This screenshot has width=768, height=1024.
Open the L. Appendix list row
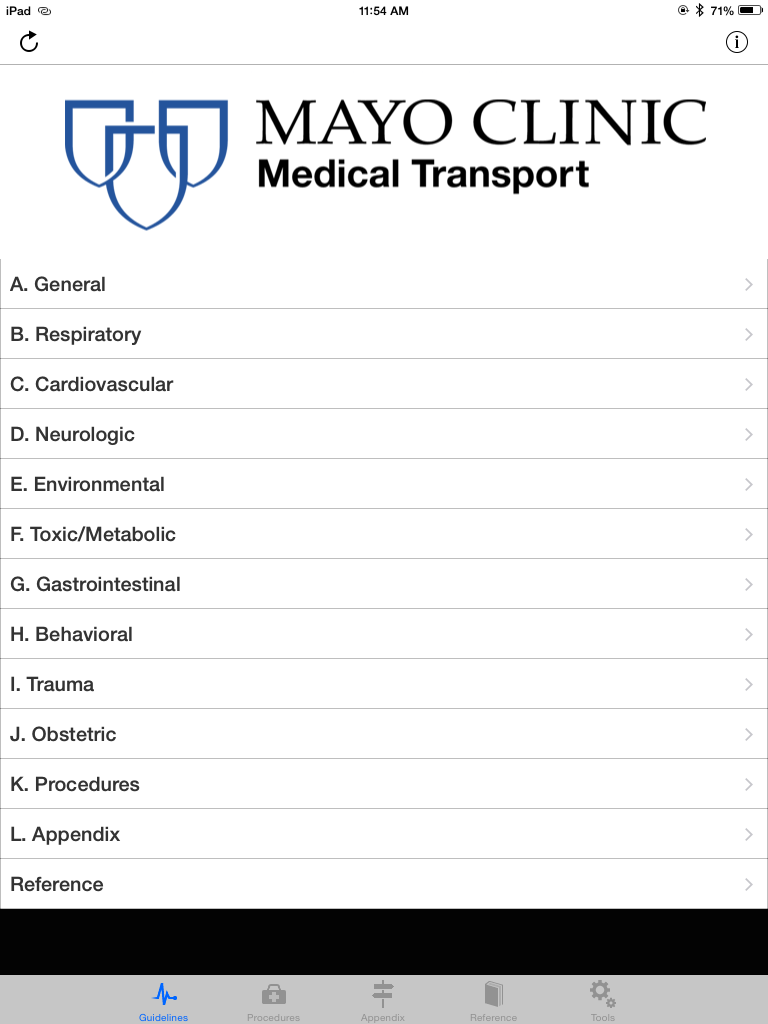pos(384,834)
